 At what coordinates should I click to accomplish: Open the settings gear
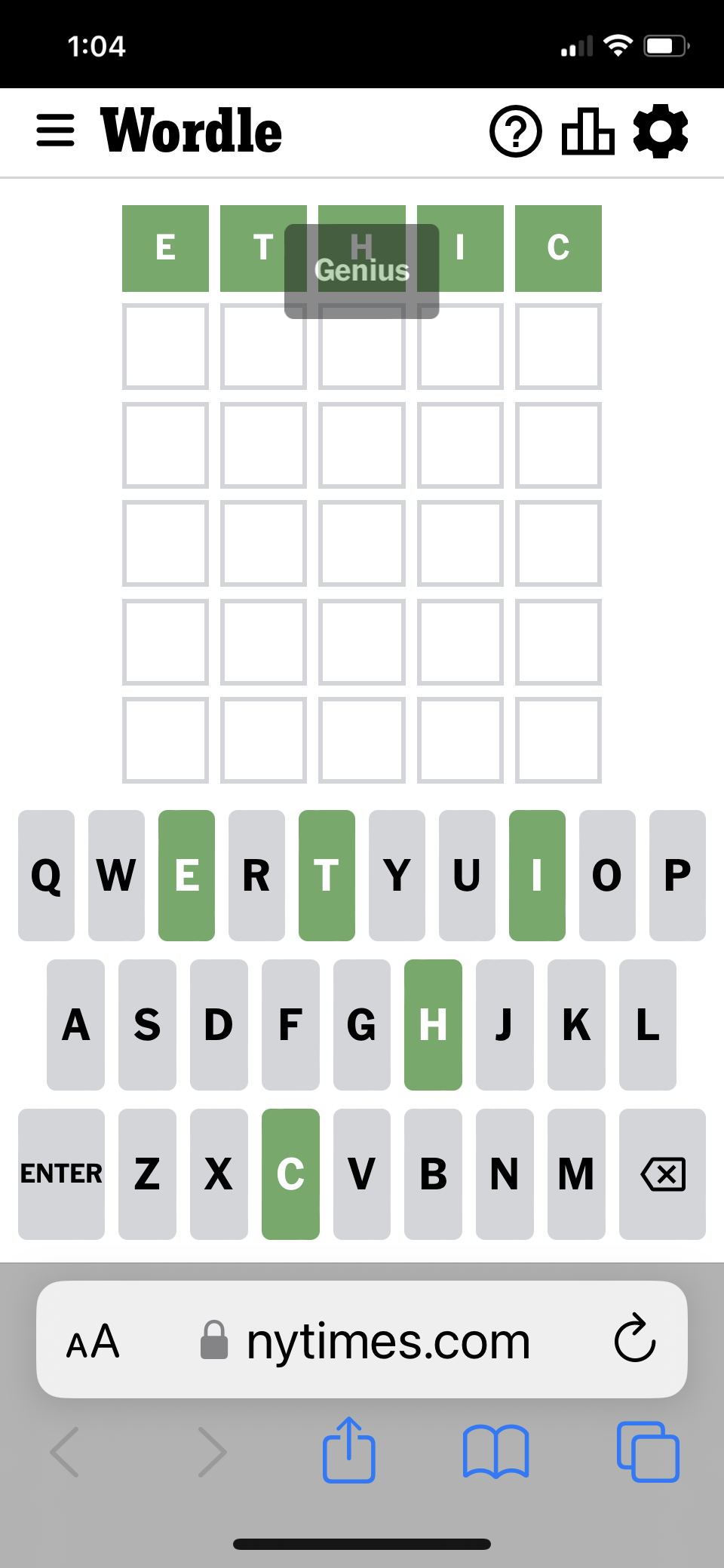coord(661,131)
